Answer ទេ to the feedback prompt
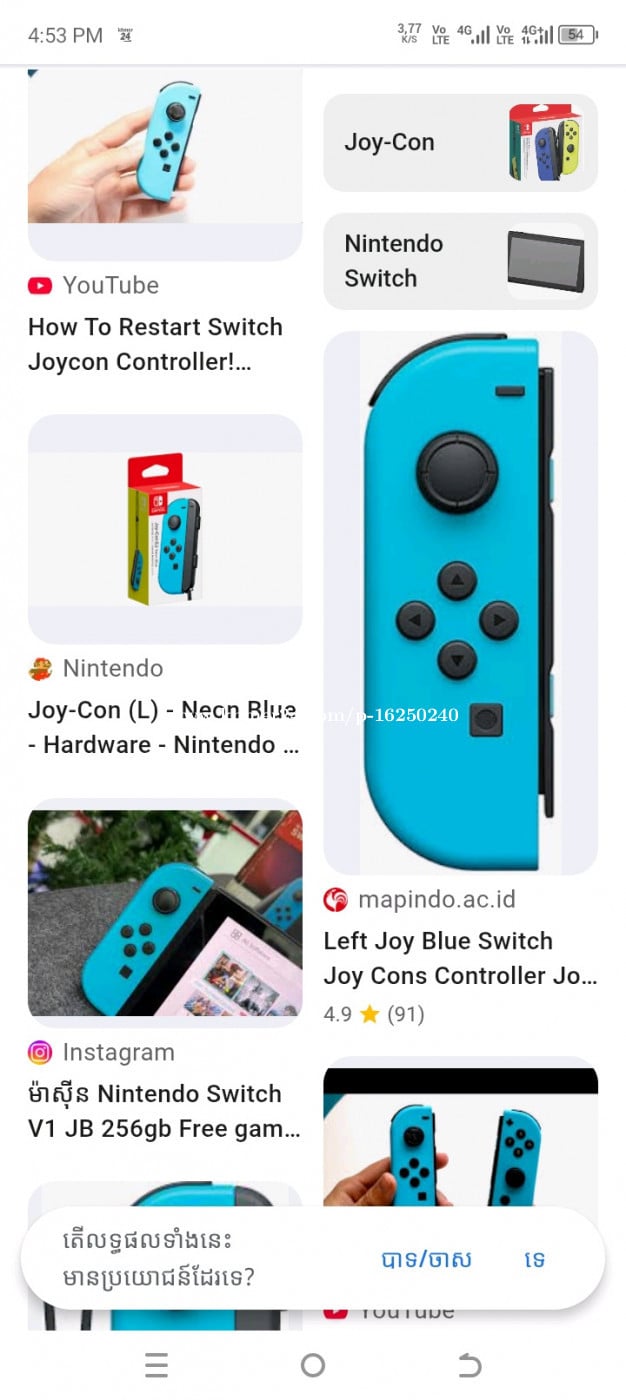This screenshot has width=626, height=1400. pyautogui.click(x=534, y=1259)
